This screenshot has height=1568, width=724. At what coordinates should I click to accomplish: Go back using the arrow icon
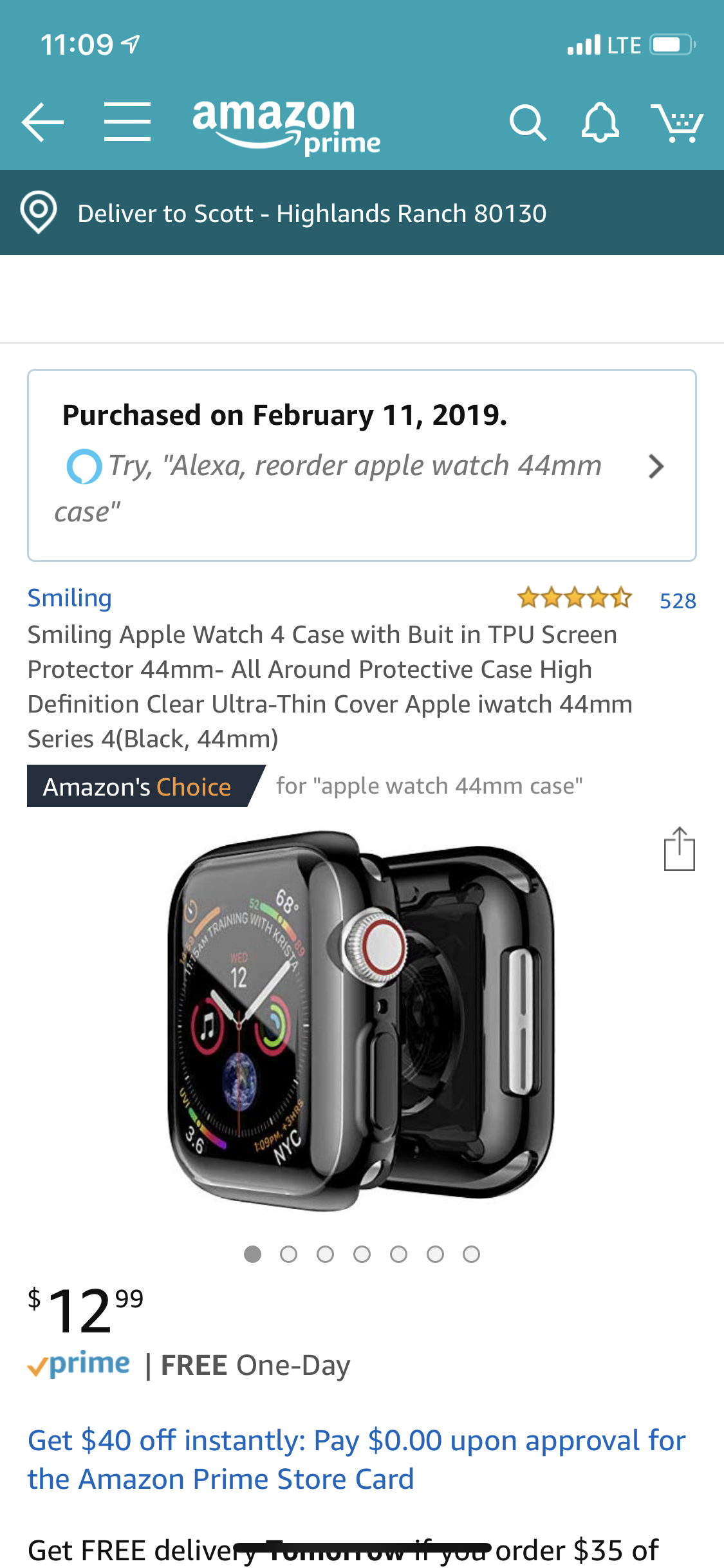coord(42,122)
